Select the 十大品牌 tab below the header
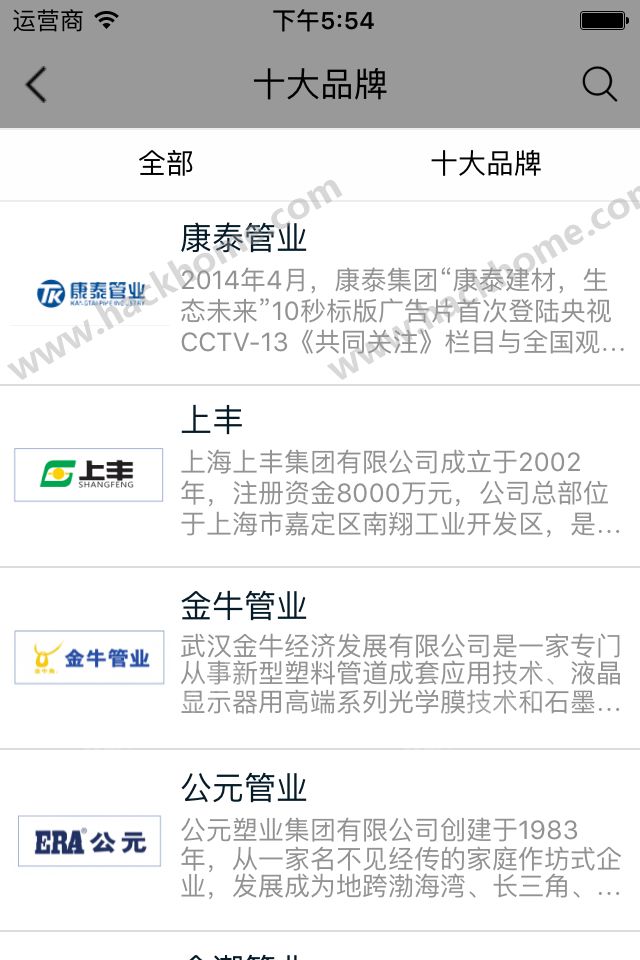640x960 pixels. click(486, 163)
